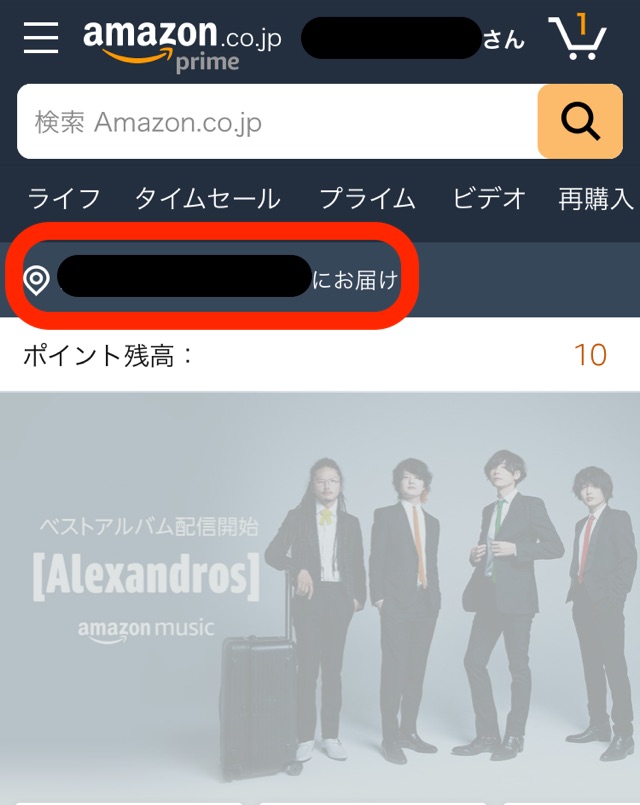Screen dimensions: 640x805
Task: Open the 再購入 tab
Action: (596, 198)
